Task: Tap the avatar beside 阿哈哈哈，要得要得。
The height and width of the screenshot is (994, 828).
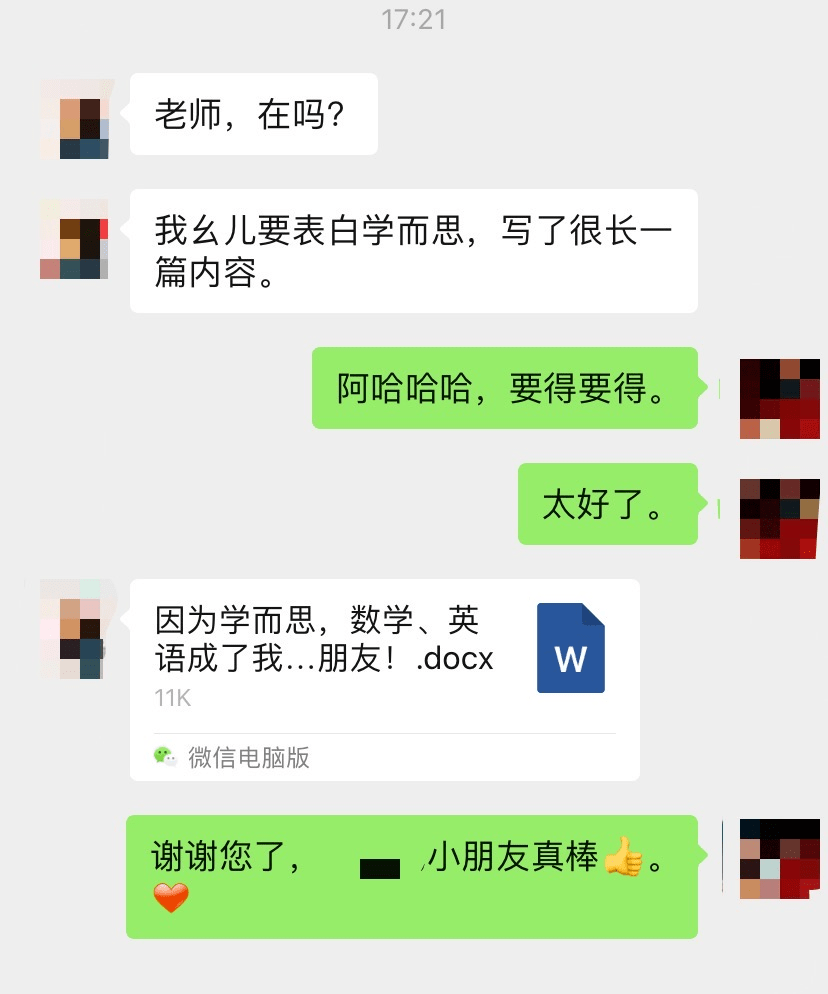Action: tap(779, 398)
